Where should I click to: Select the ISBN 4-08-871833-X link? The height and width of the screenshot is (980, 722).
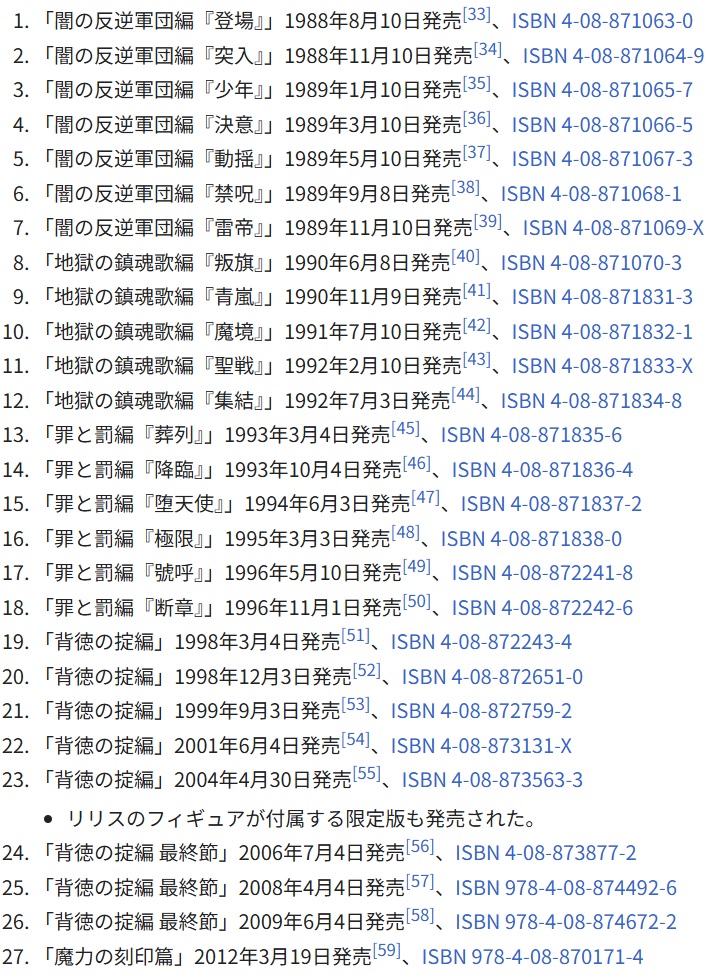point(601,366)
